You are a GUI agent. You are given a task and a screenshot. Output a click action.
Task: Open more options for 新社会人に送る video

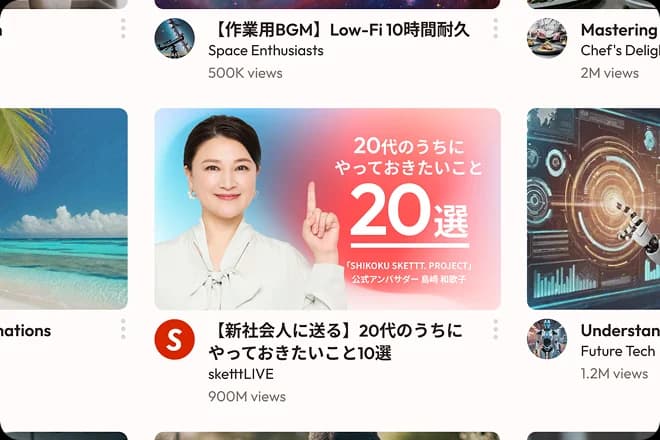(x=495, y=330)
